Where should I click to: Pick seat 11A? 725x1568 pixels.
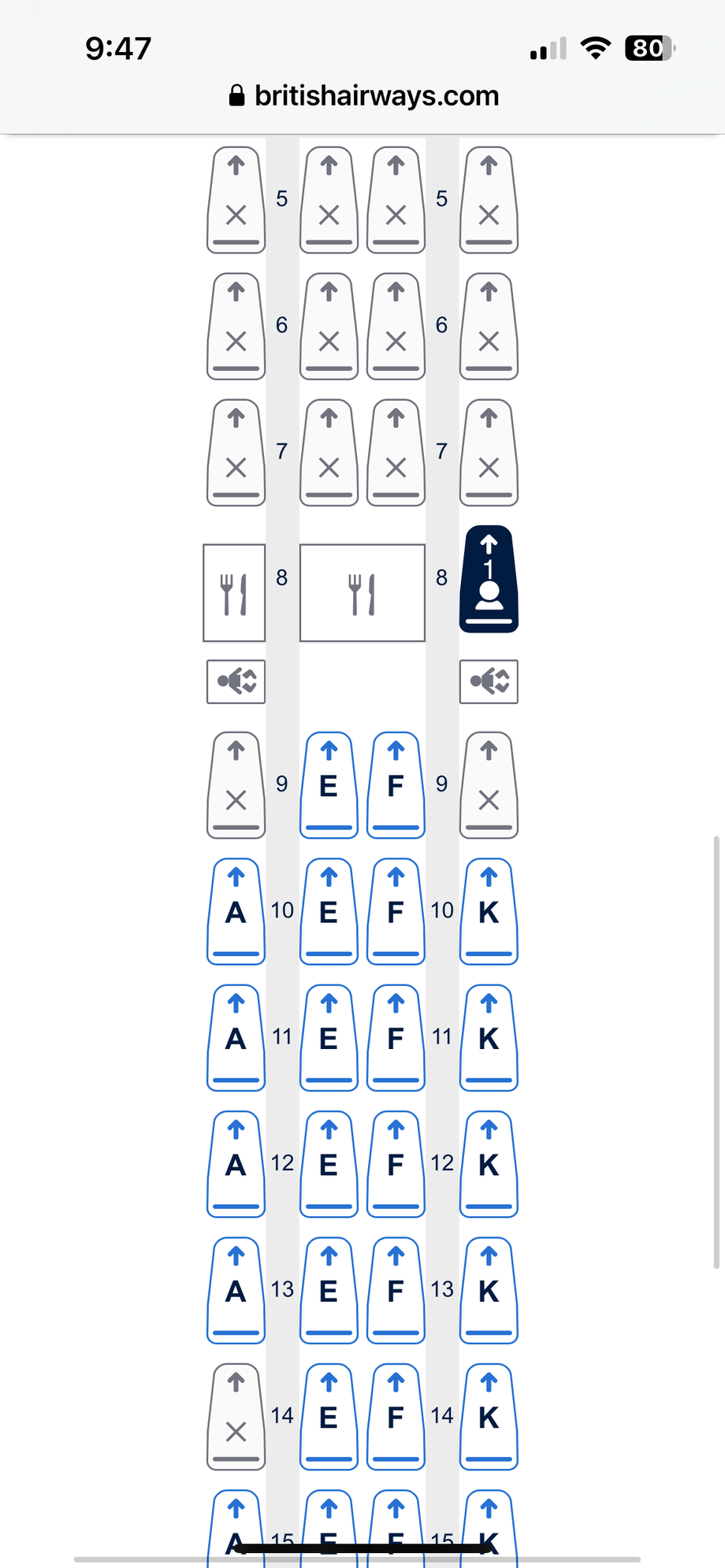[x=236, y=1038]
